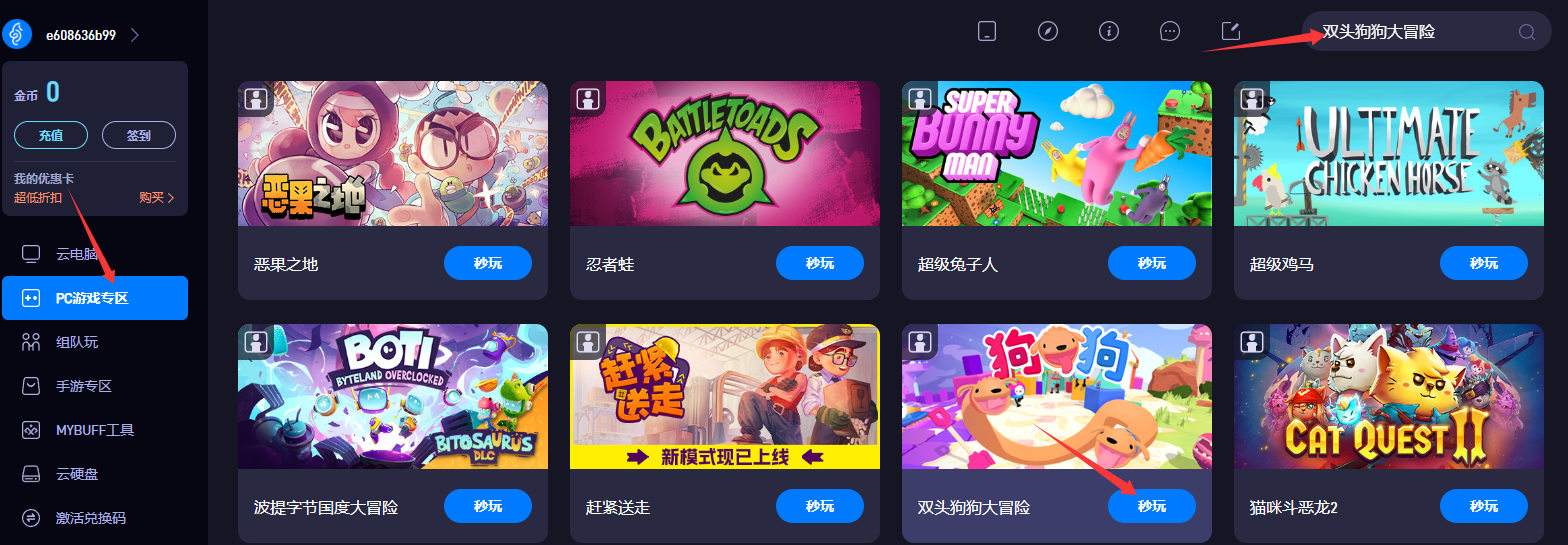Screen dimensions: 1568x545
Task: Open the info icon in top bar
Action: (x=1108, y=31)
